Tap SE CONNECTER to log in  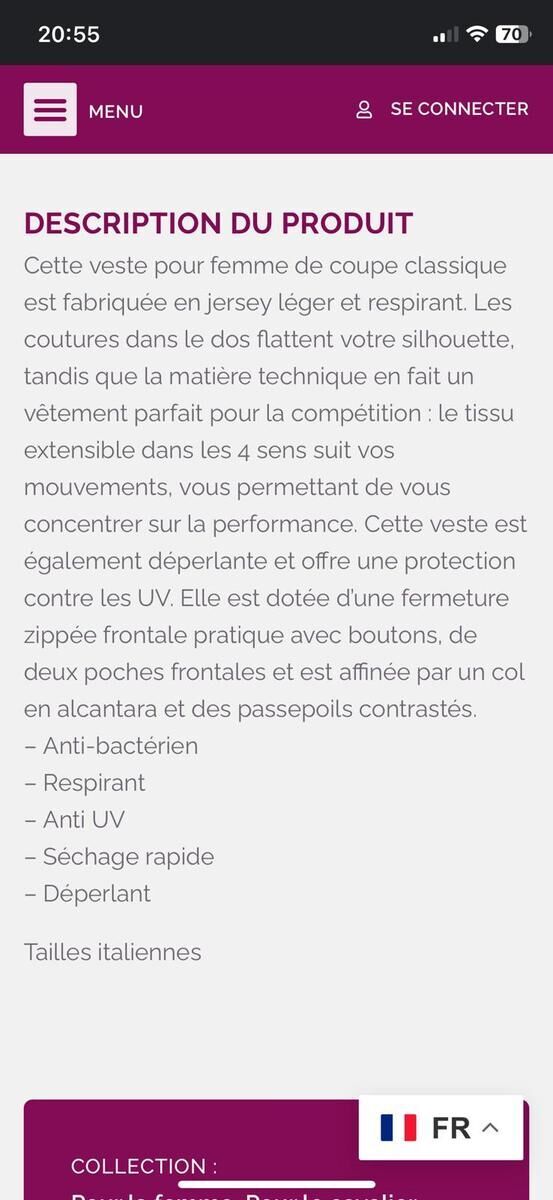tap(442, 109)
